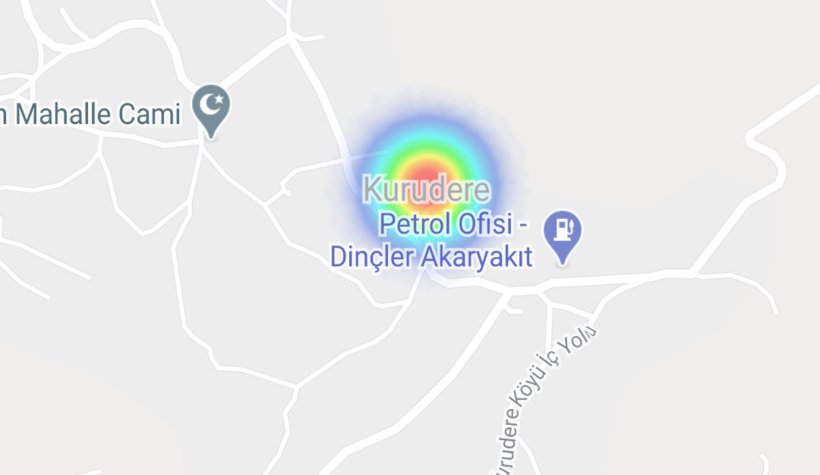Tap the Mahalle Cami mosque marker

tap(211, 105)
